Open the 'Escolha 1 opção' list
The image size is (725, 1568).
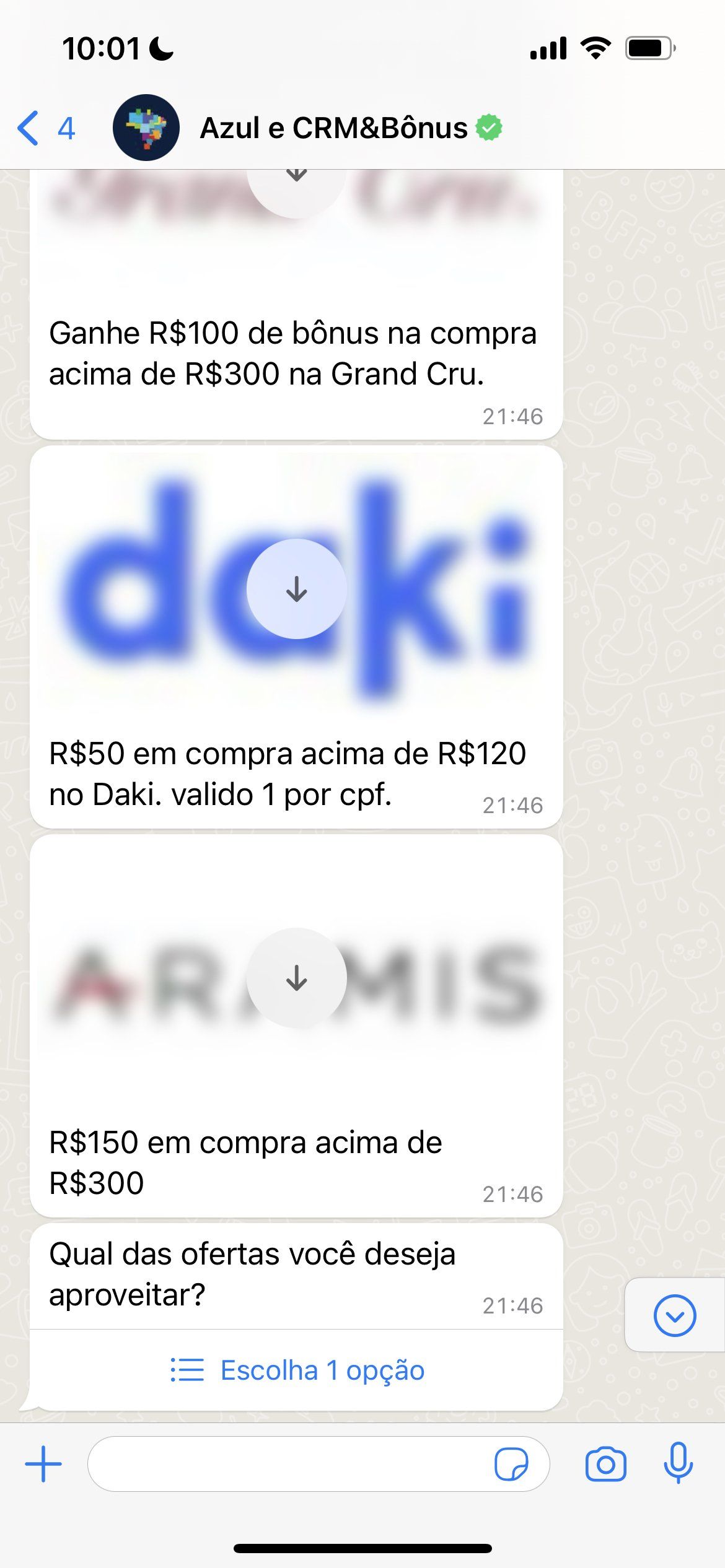297,1370
